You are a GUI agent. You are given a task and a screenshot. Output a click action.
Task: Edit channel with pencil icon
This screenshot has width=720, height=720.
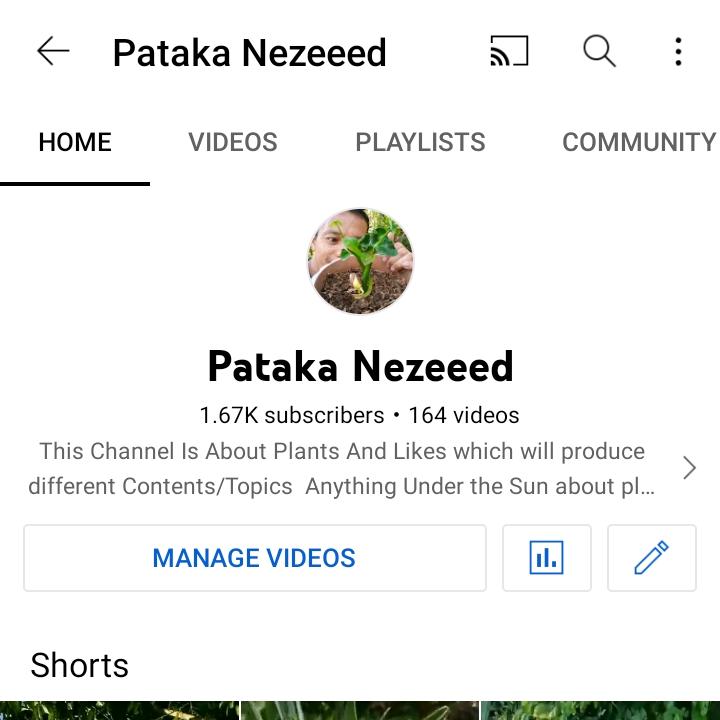click(651, 558)
